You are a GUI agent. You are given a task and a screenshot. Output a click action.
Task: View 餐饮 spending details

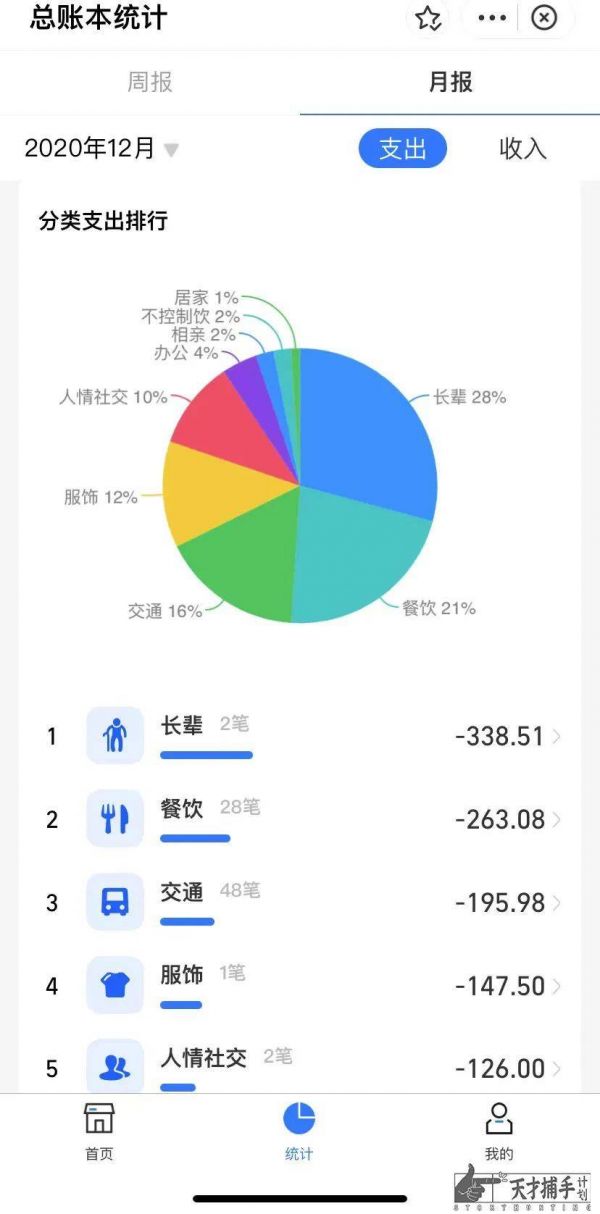click(300, 819)
